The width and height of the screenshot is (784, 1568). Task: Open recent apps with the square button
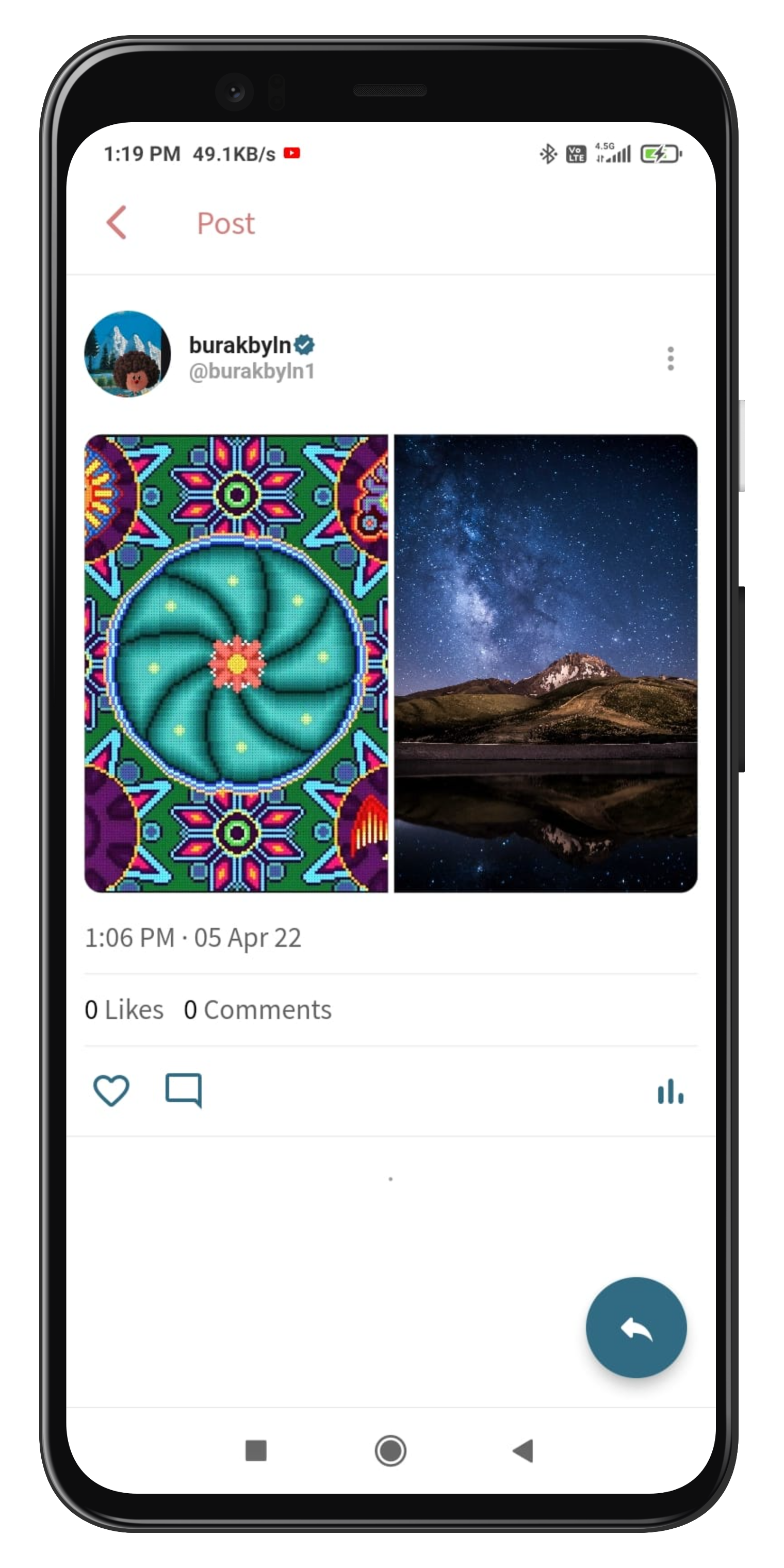256,1451
